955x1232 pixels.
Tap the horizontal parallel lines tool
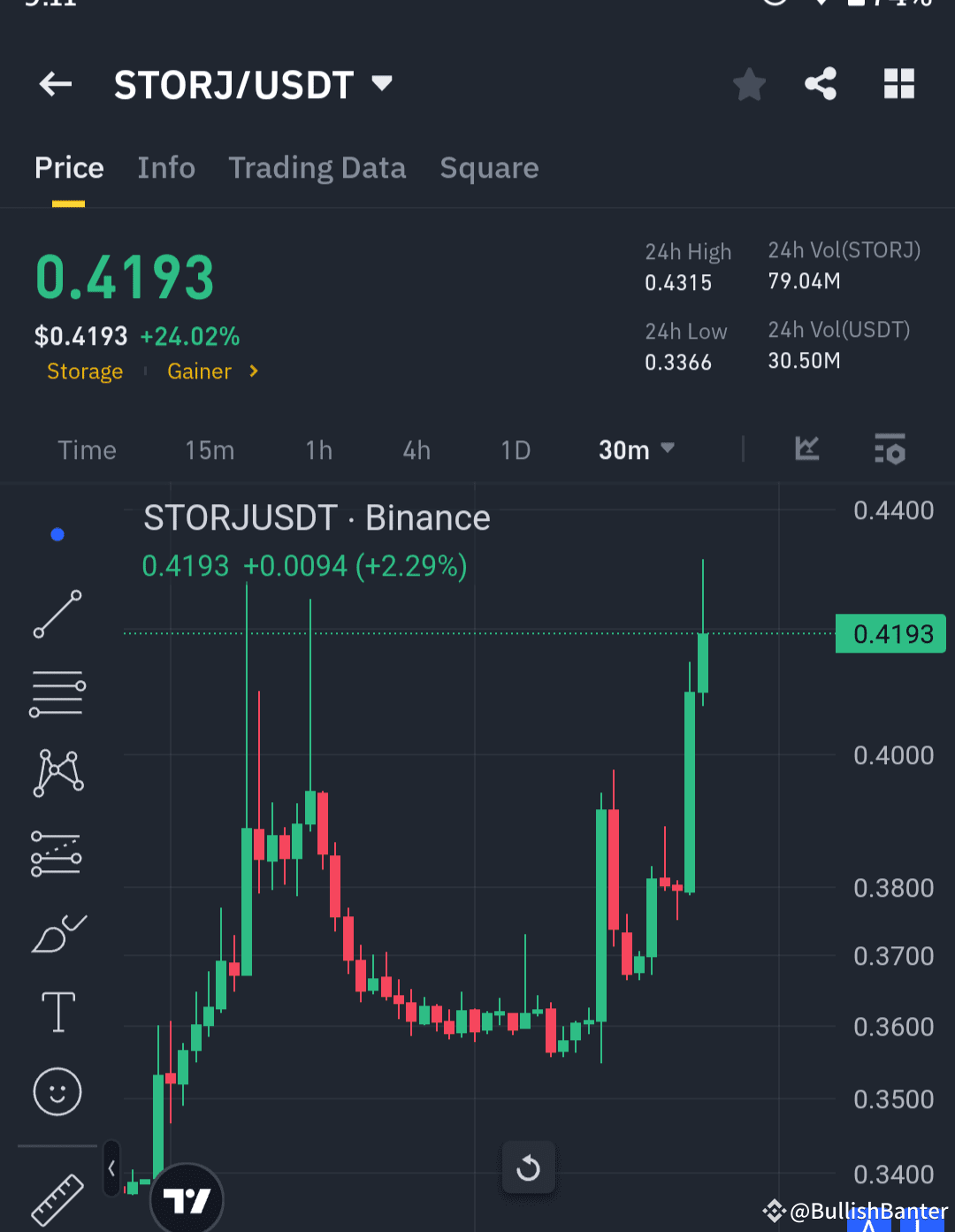coord(57,693)
